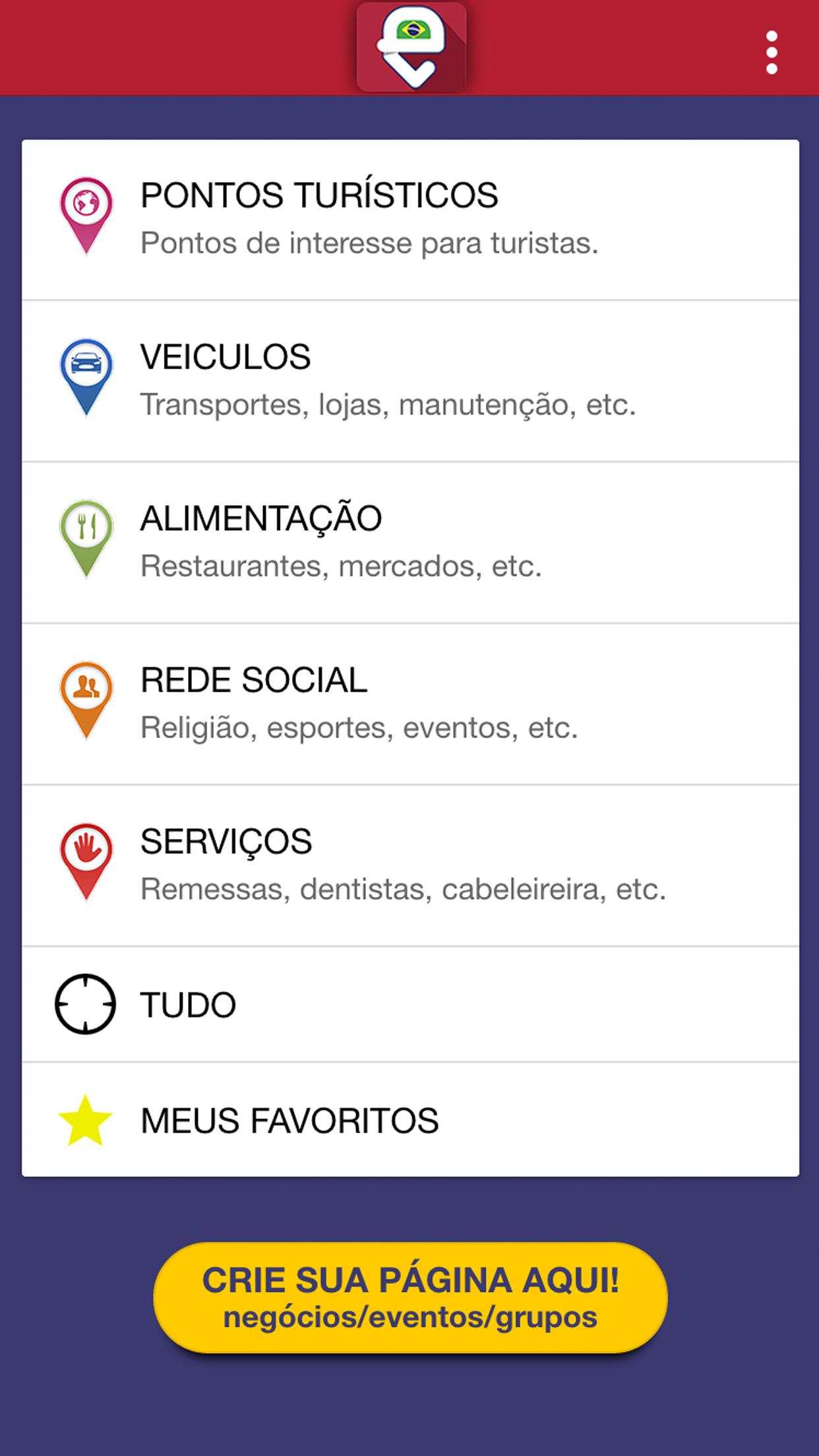Open the Rede Social category
819x1456 pixels.
pyautogui.click(x=409, y=704)
